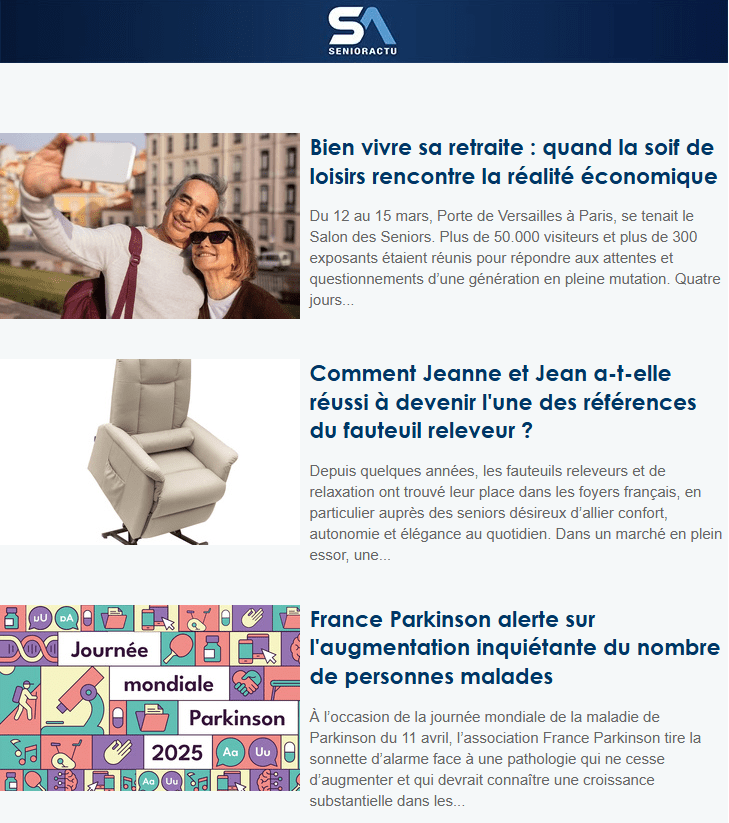Read the Jeanne et Jean fauteuil releveur article

[503, 403]
